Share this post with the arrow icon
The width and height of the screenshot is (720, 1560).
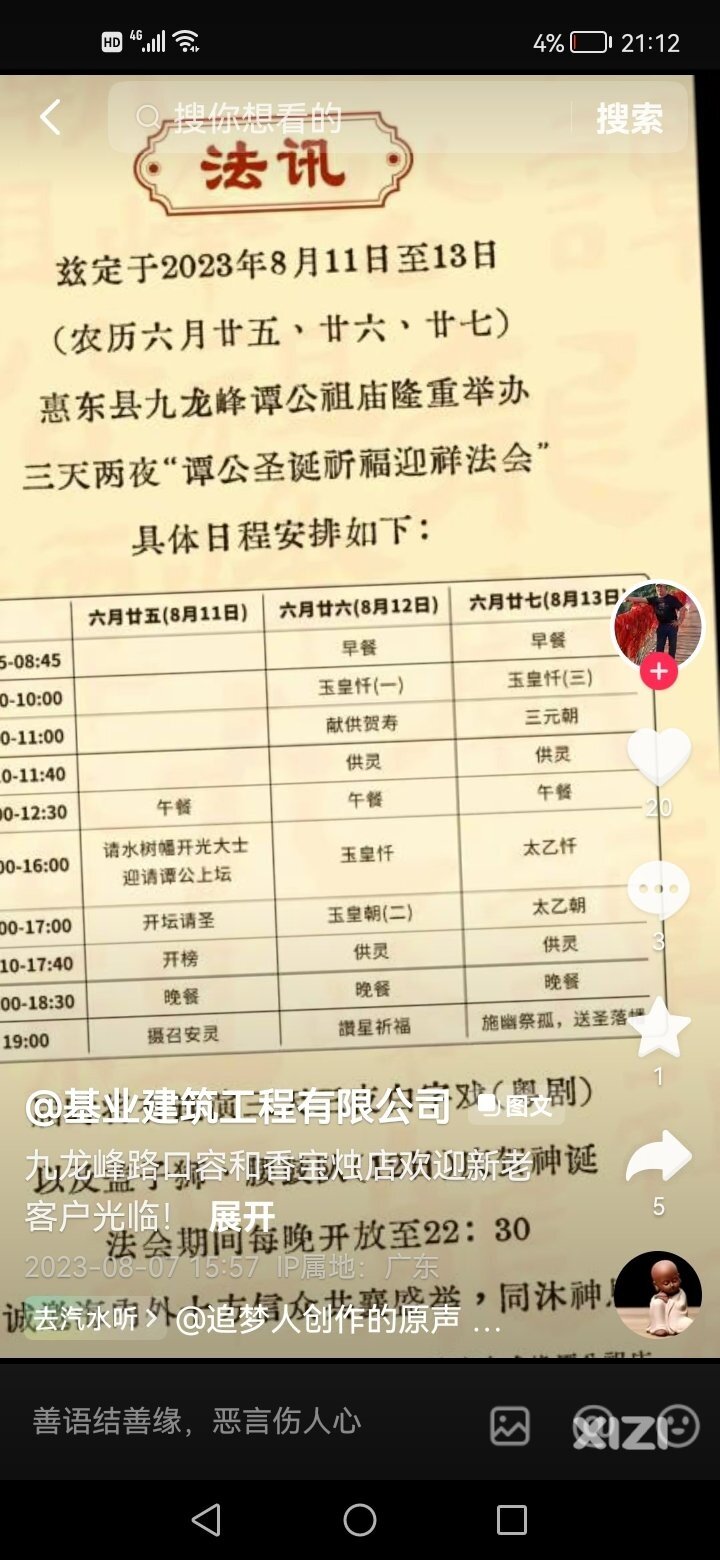pos(658,1158)
